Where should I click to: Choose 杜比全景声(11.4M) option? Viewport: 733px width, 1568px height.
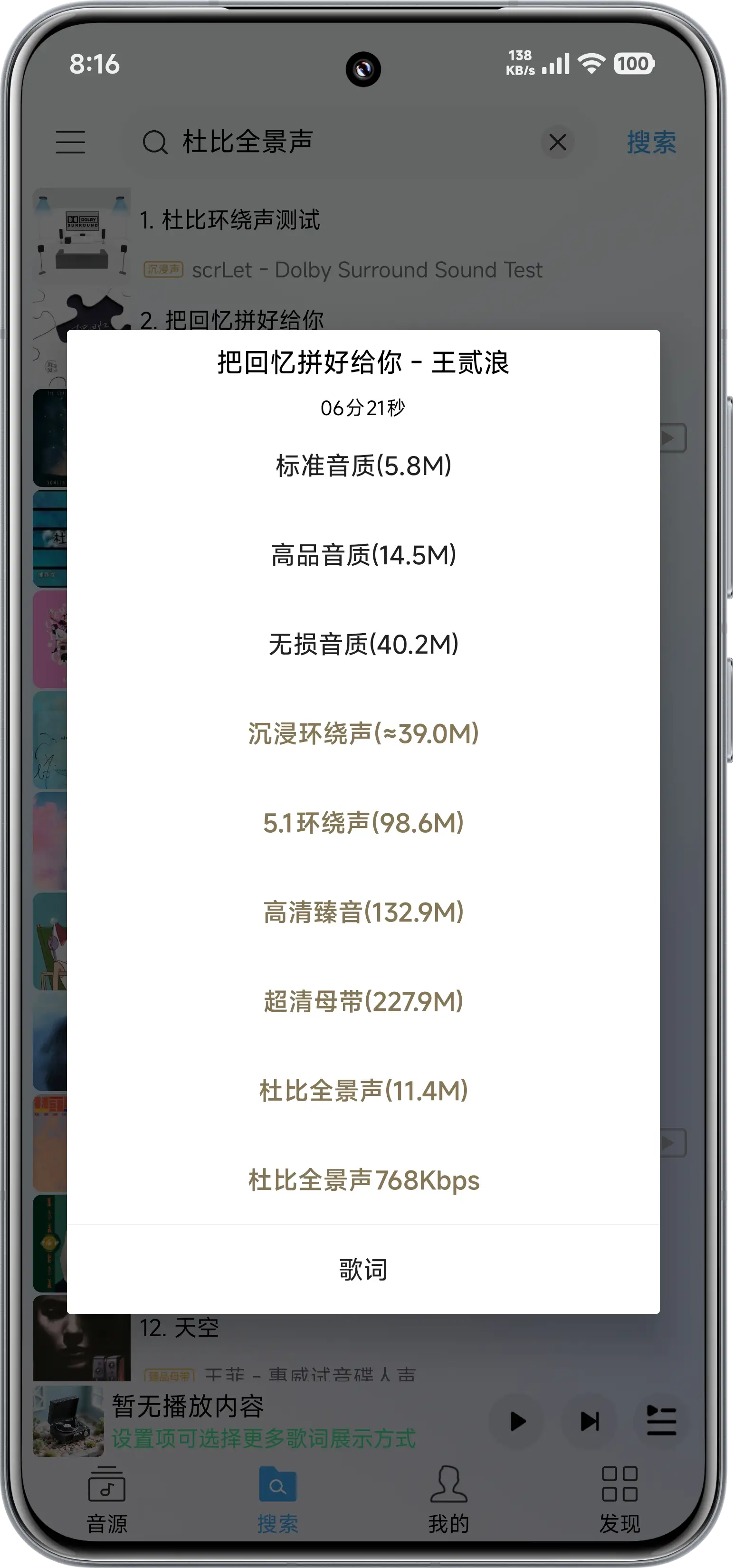point(363,1091)
